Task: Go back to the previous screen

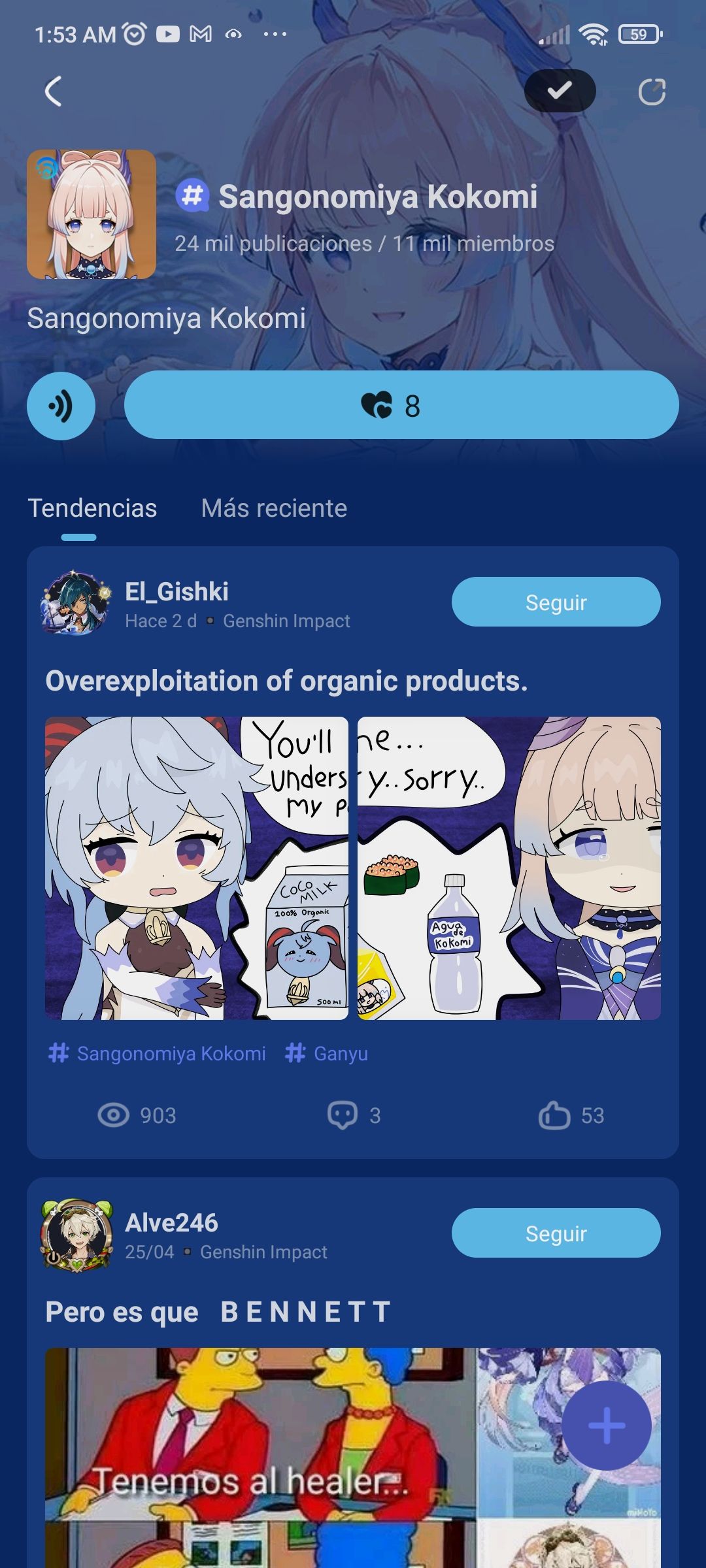Action: [x=54, y=91]
